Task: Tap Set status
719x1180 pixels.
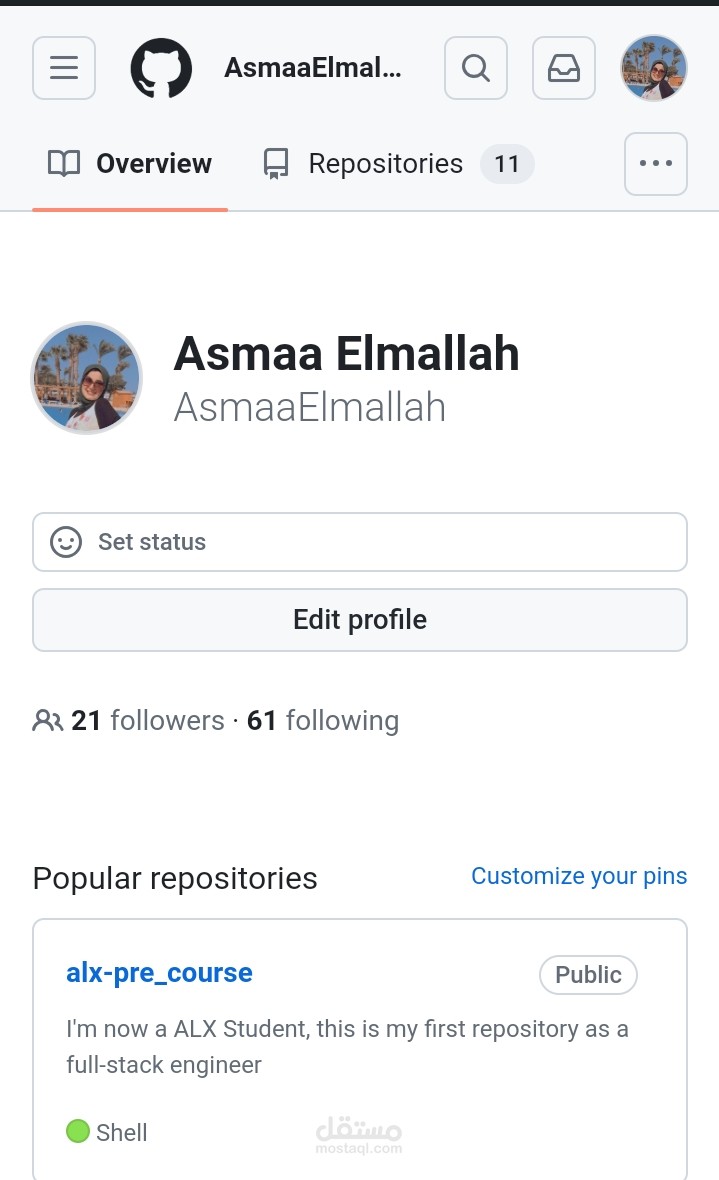Action: 360,542
